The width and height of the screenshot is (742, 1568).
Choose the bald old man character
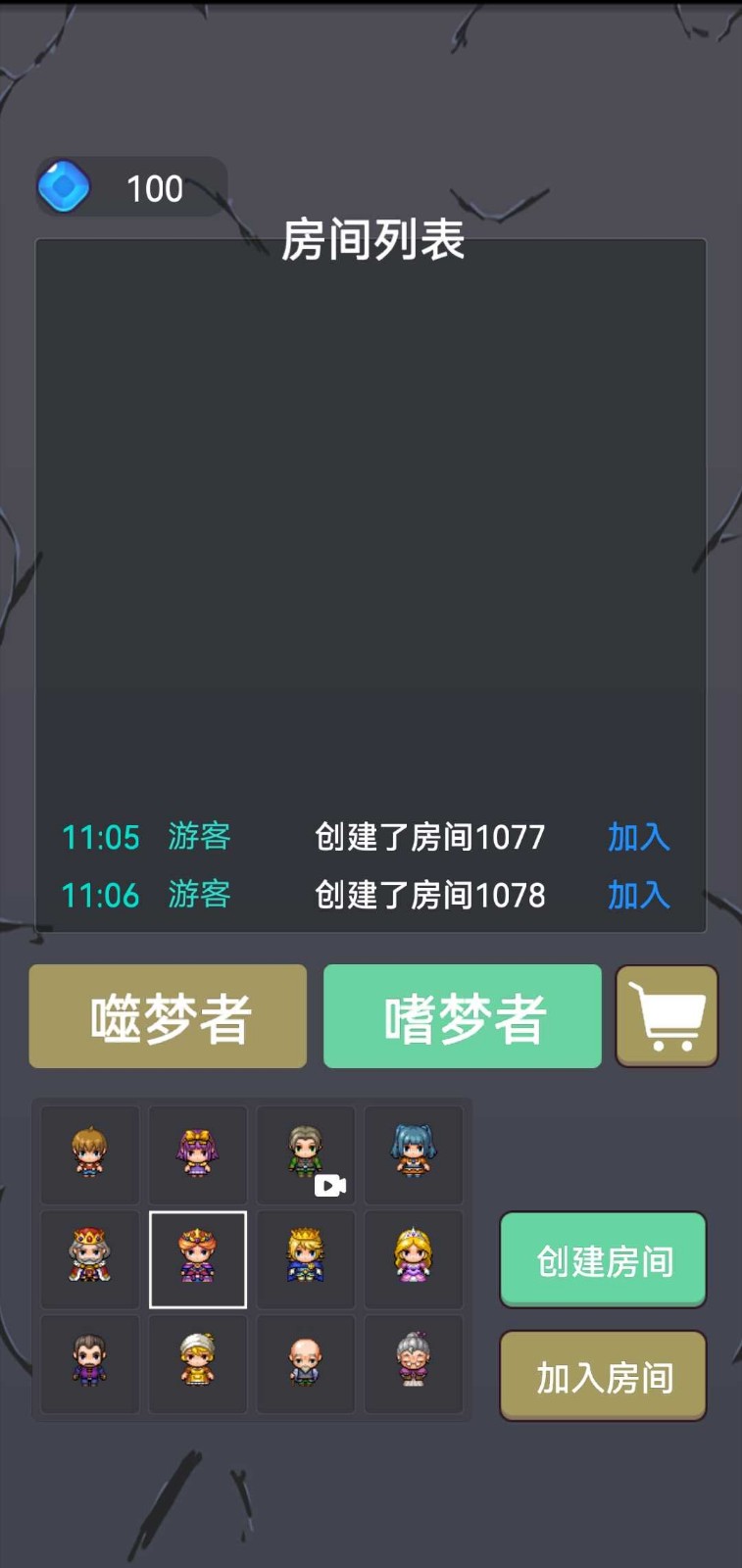coord(306,1364)
